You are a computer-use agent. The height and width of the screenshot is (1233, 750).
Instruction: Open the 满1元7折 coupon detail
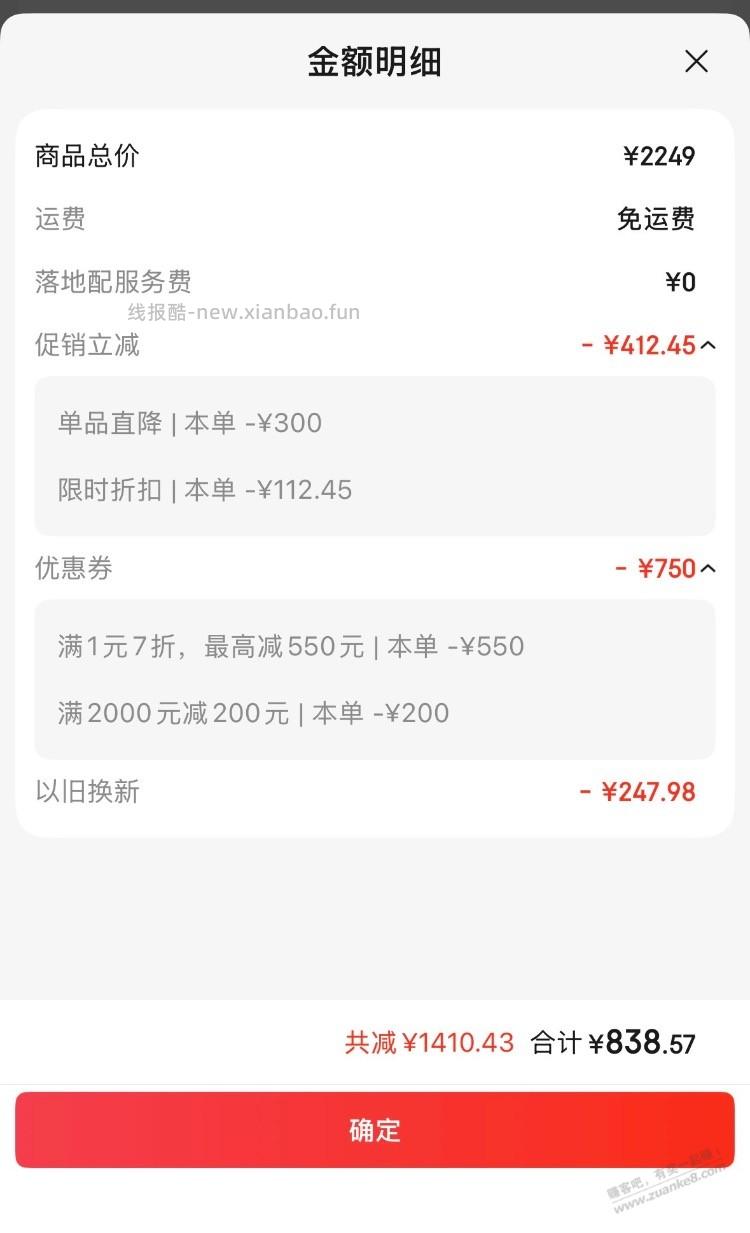tap(290, 646)
